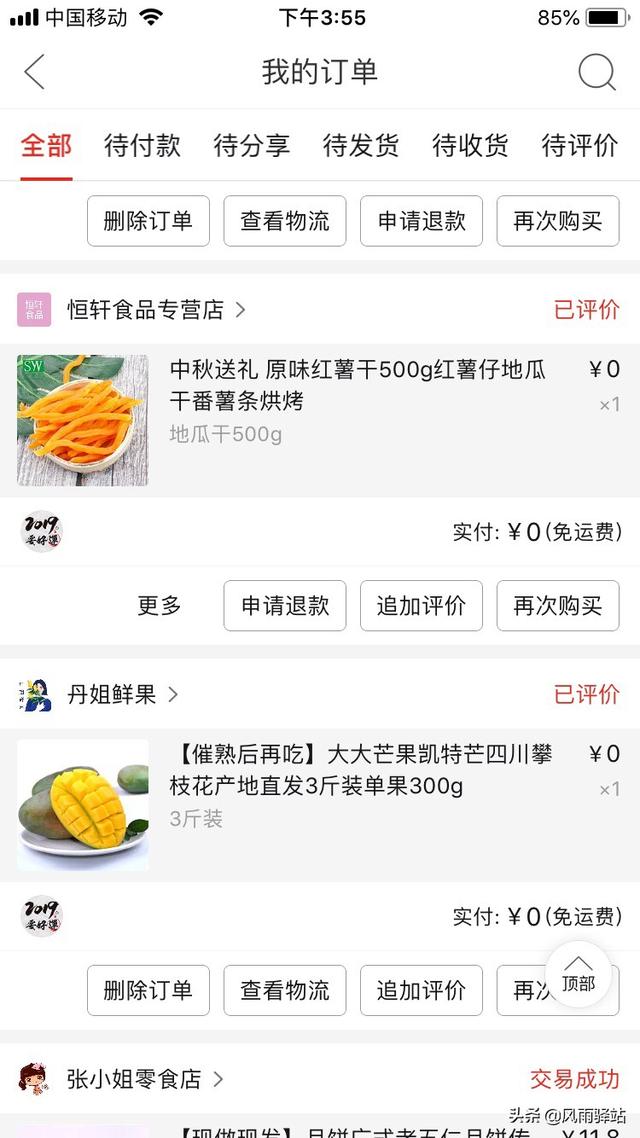640x1138 pixels.
Task: Switch to the 待分享 tab
Action: [x=251, y=146]
